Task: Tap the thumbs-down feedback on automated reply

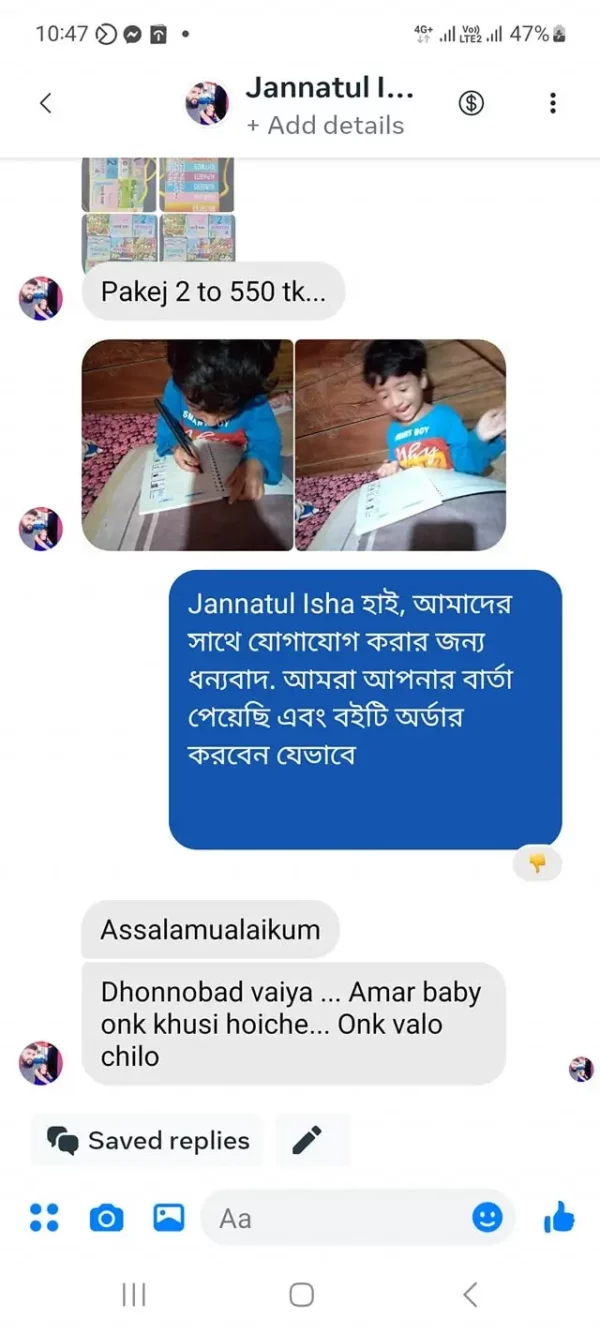Action: pyautogui.click(x=537, y=864)
